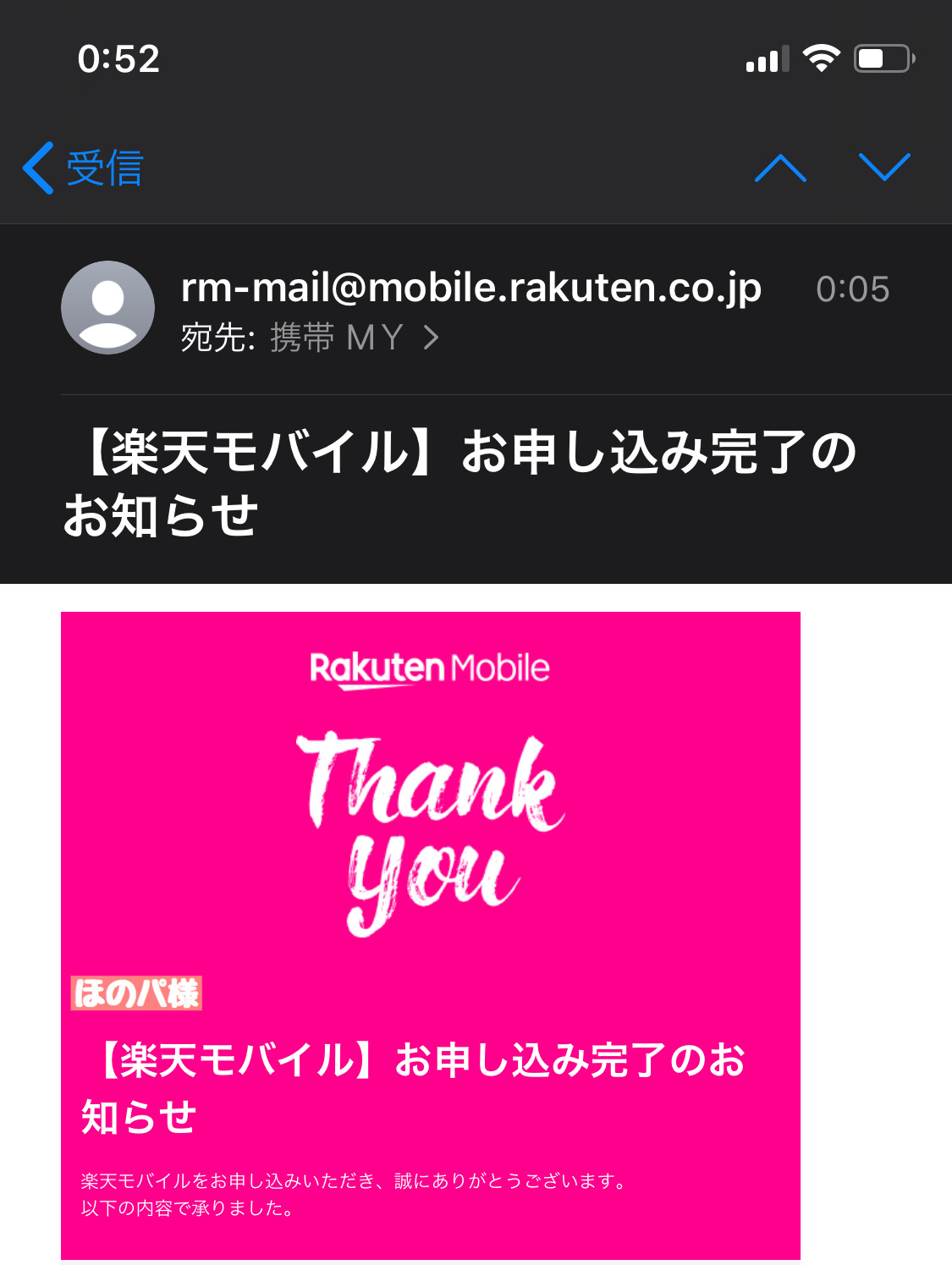Jump to the next message with down arrow

pos(884,167)
